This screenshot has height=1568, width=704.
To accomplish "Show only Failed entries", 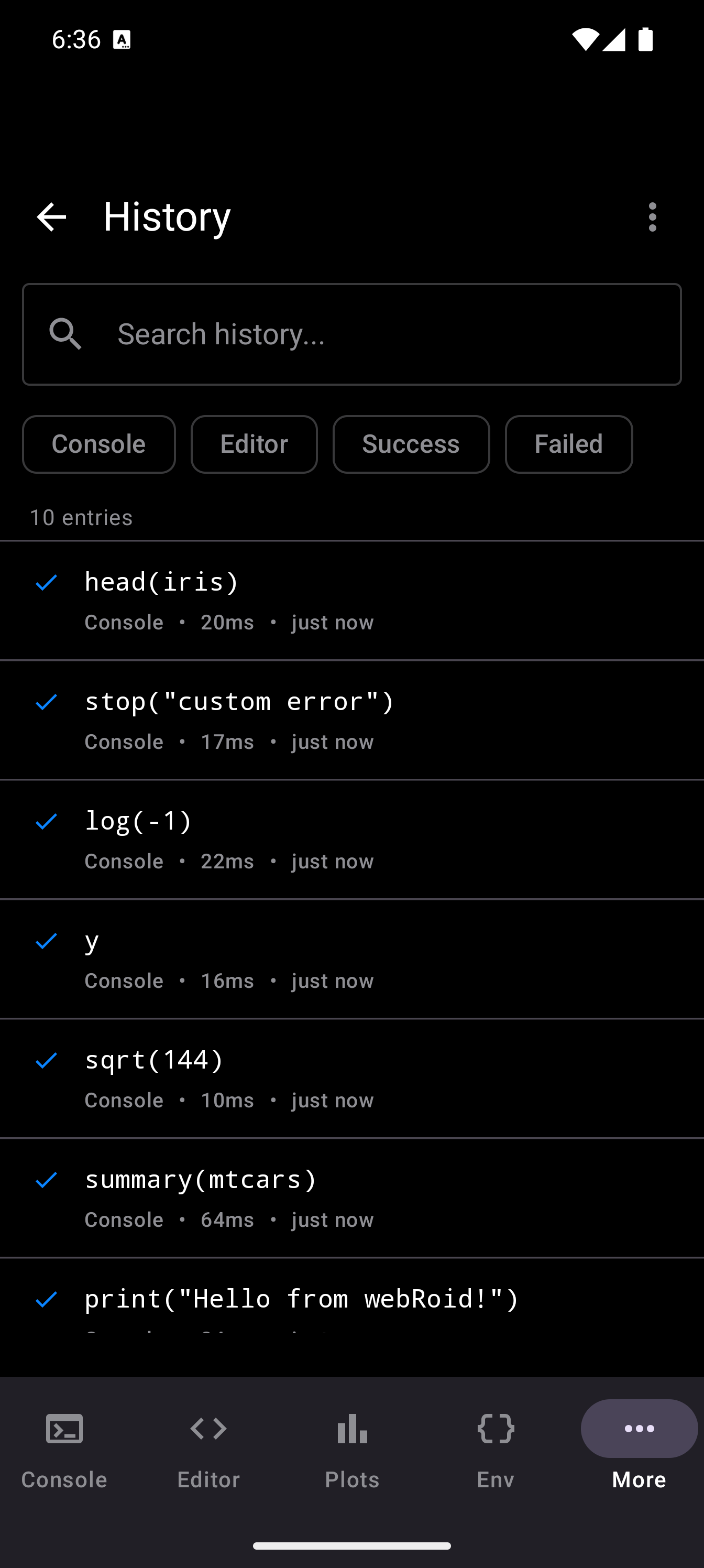I will click(568, 444).
